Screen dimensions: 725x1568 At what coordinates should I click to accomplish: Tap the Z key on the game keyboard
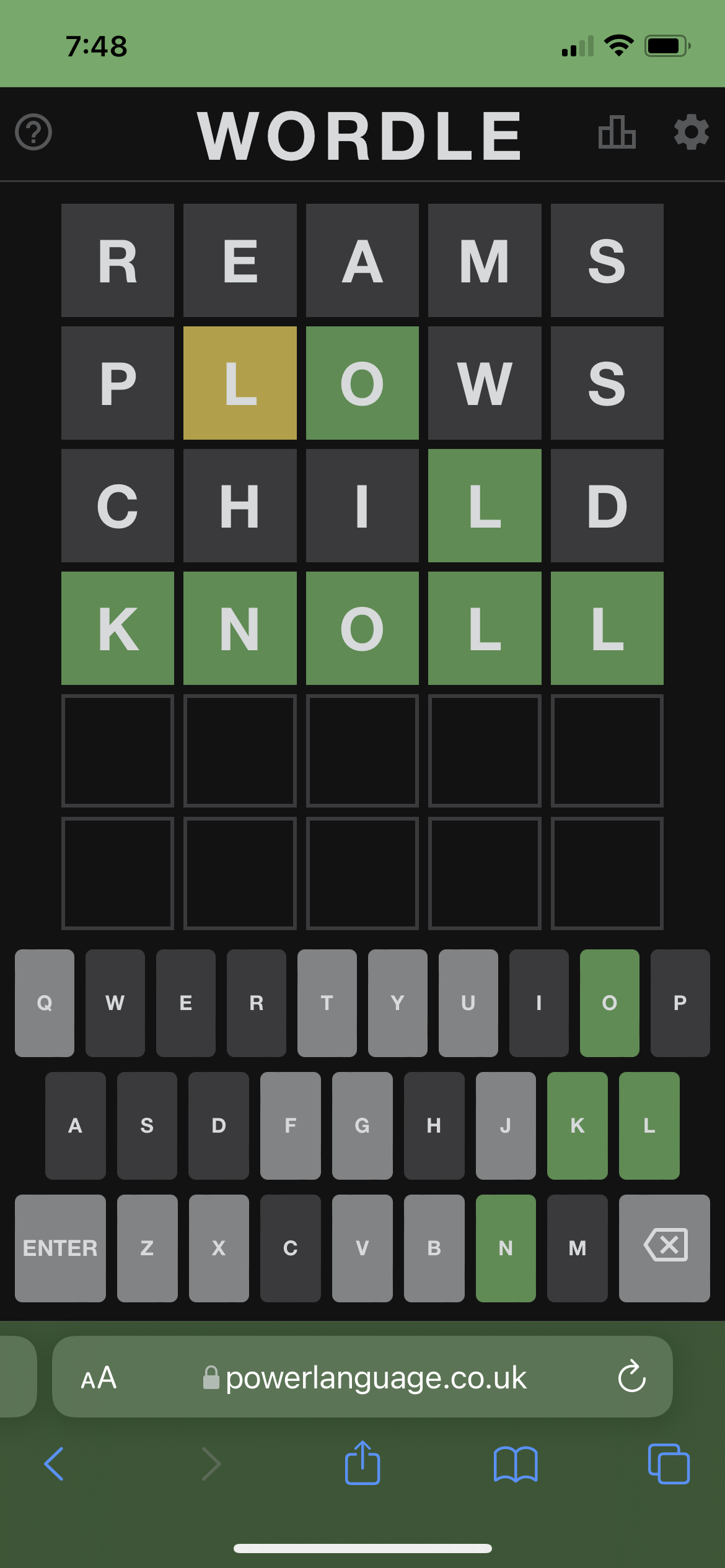147,1248
